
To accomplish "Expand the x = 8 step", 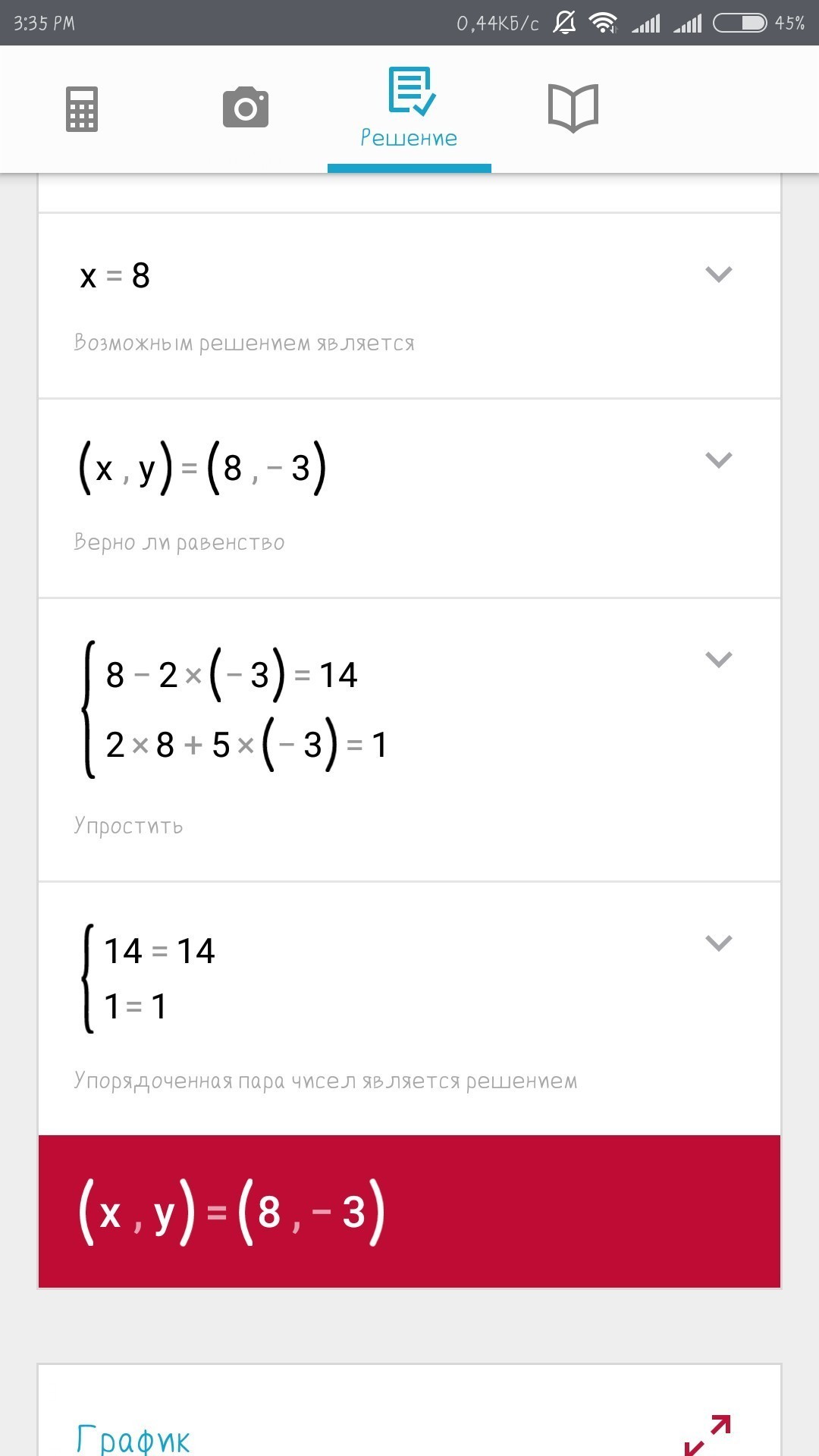I will (x=719, y=274).
